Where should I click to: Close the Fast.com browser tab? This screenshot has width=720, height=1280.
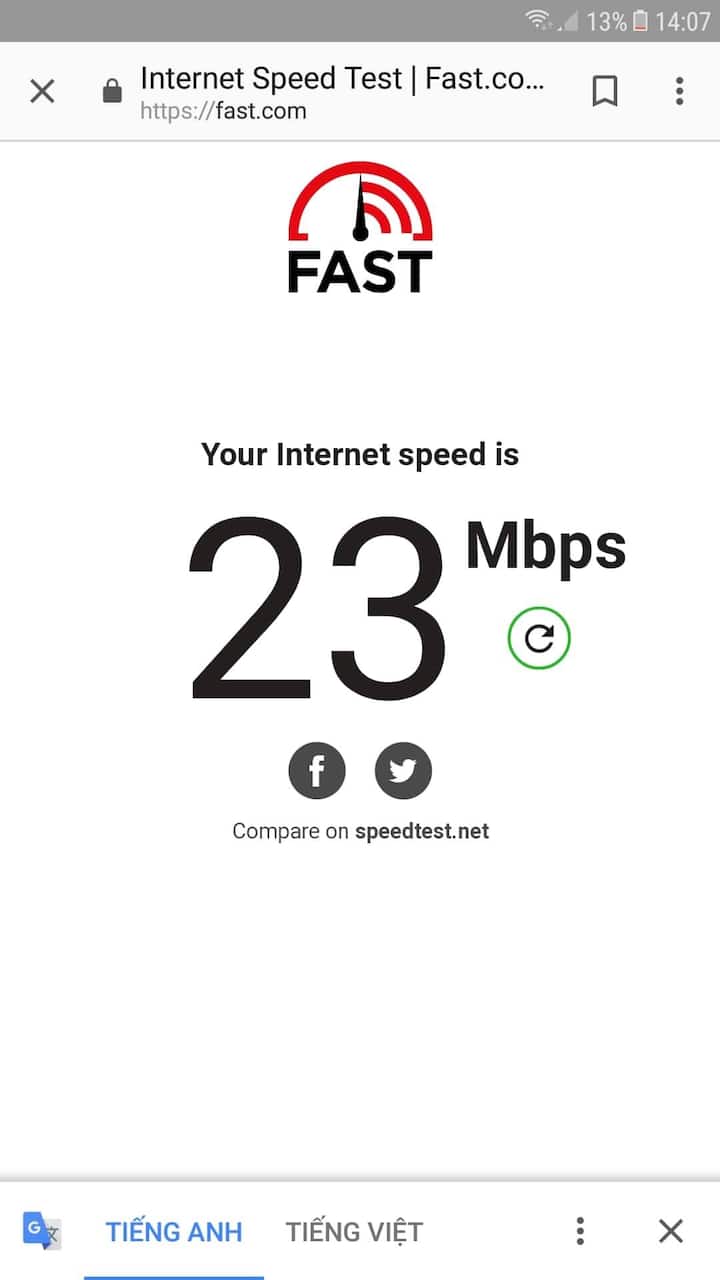(42, 92)
